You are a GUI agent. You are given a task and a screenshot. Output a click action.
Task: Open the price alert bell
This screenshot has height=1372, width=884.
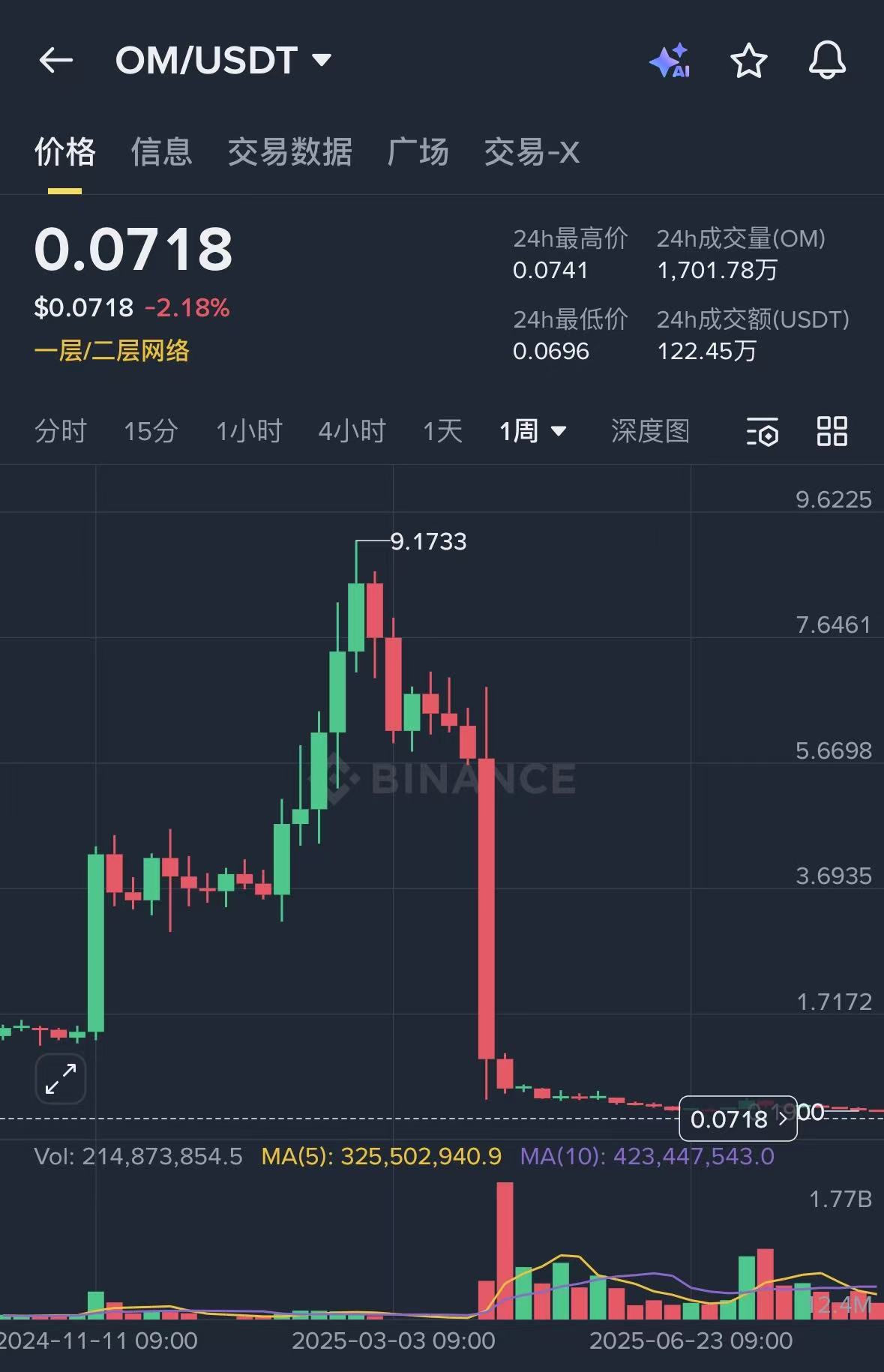(x=827, y=61)
